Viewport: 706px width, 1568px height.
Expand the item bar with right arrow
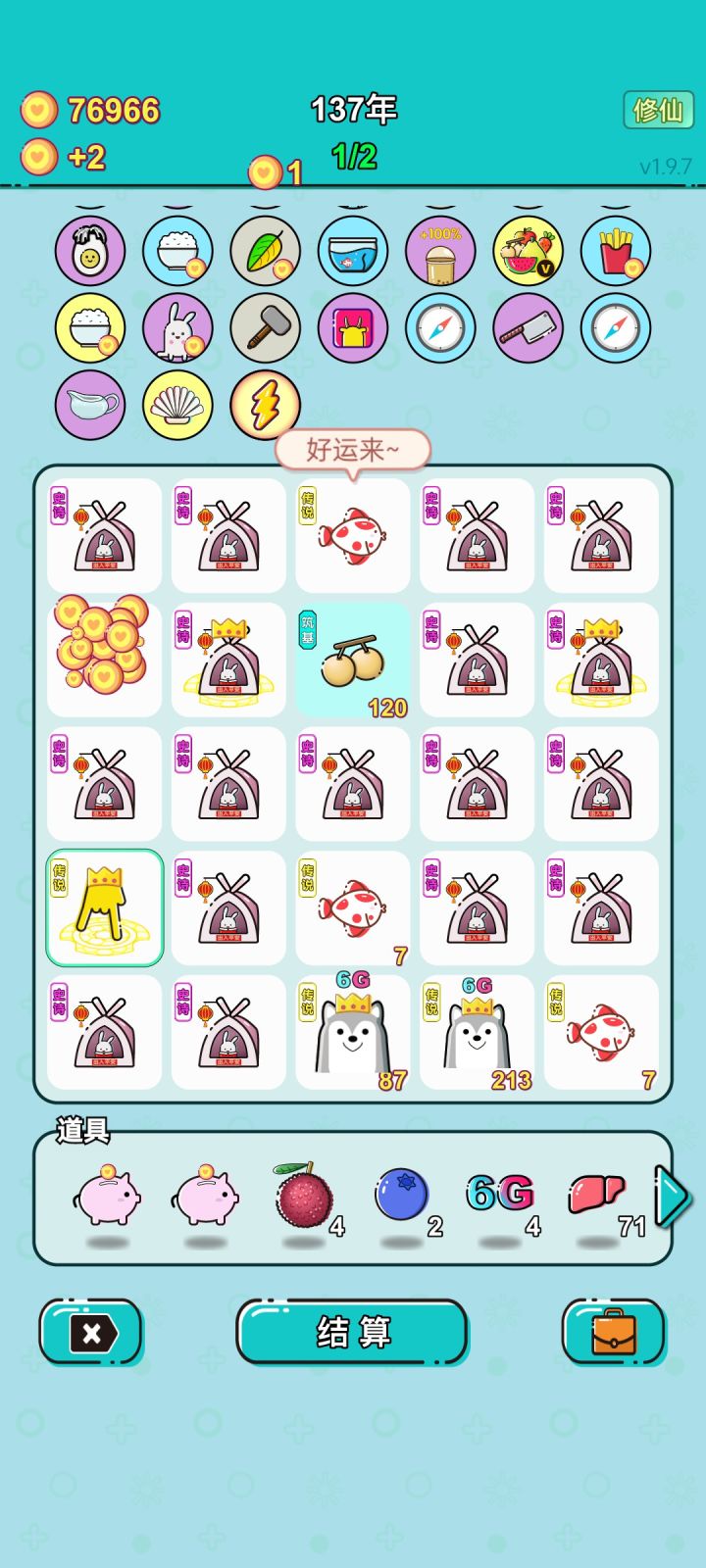click(x=673, y=1197)
